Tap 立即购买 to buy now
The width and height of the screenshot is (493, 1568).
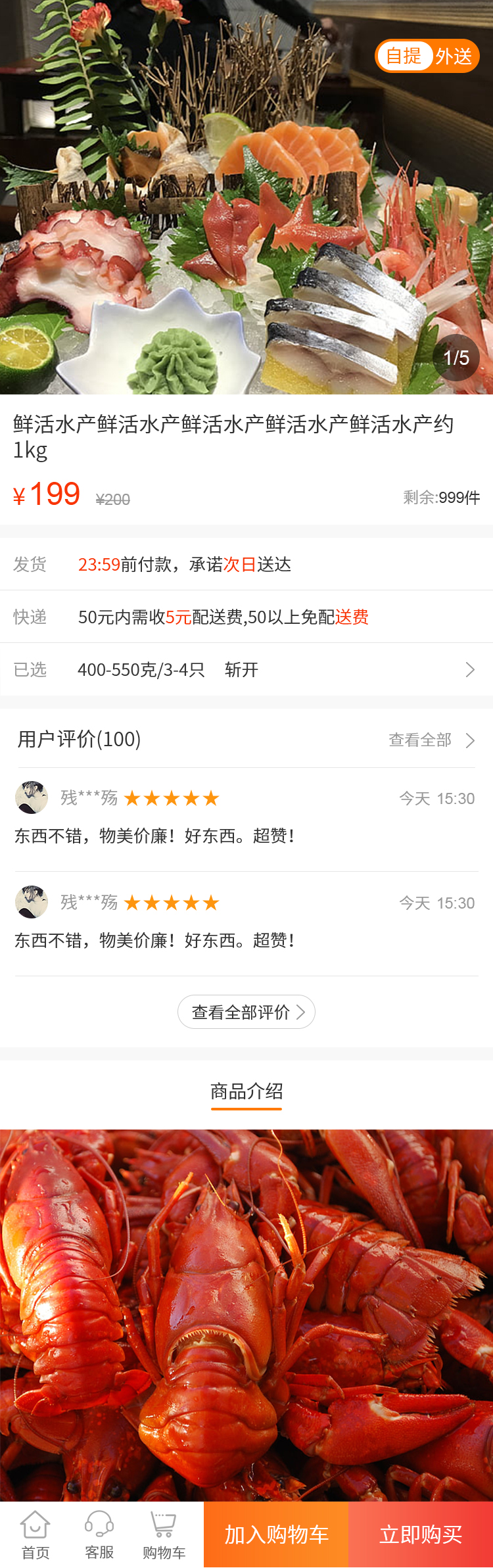(x=421, y=1534)
